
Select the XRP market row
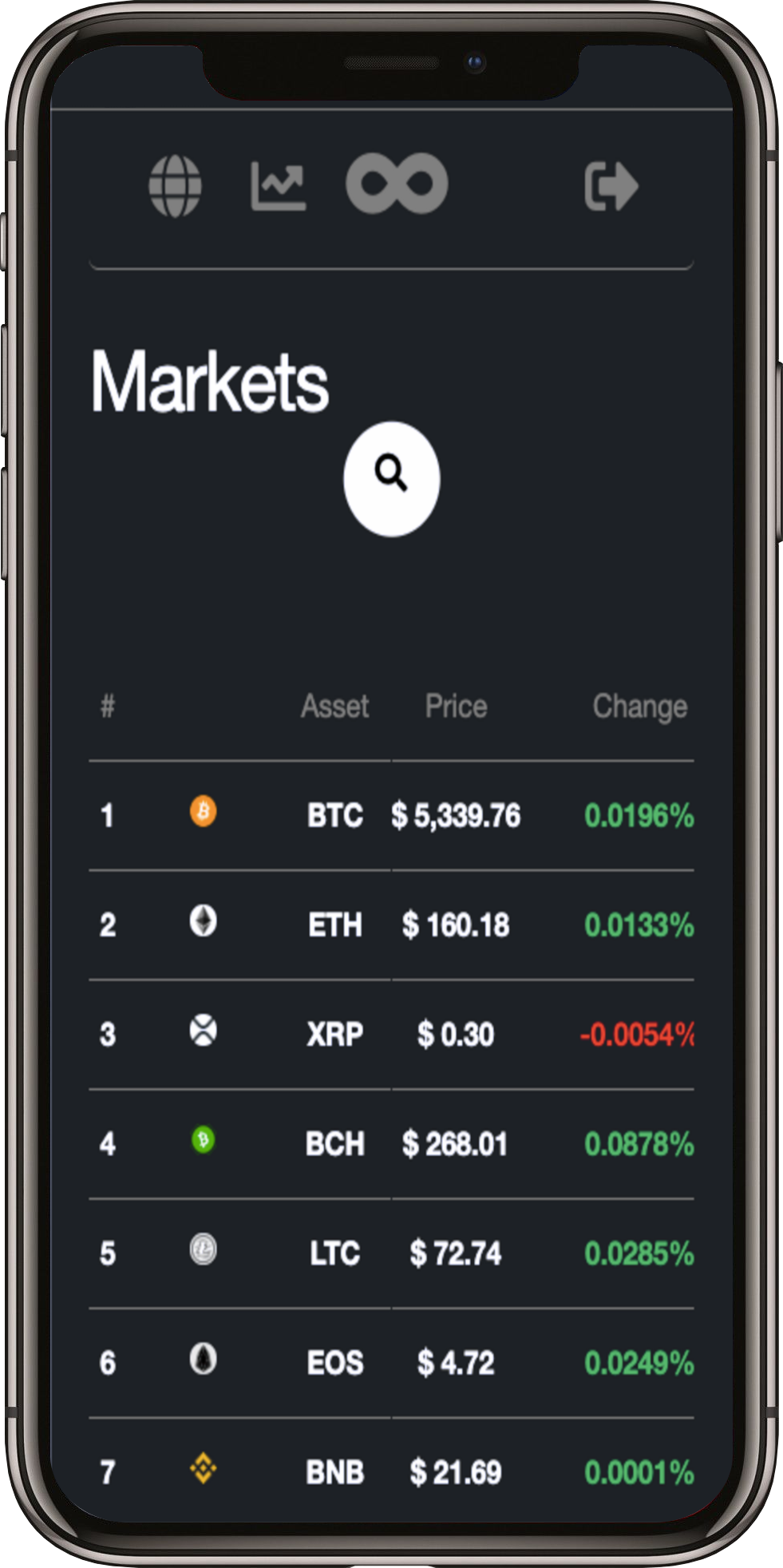click(391, 1035)
